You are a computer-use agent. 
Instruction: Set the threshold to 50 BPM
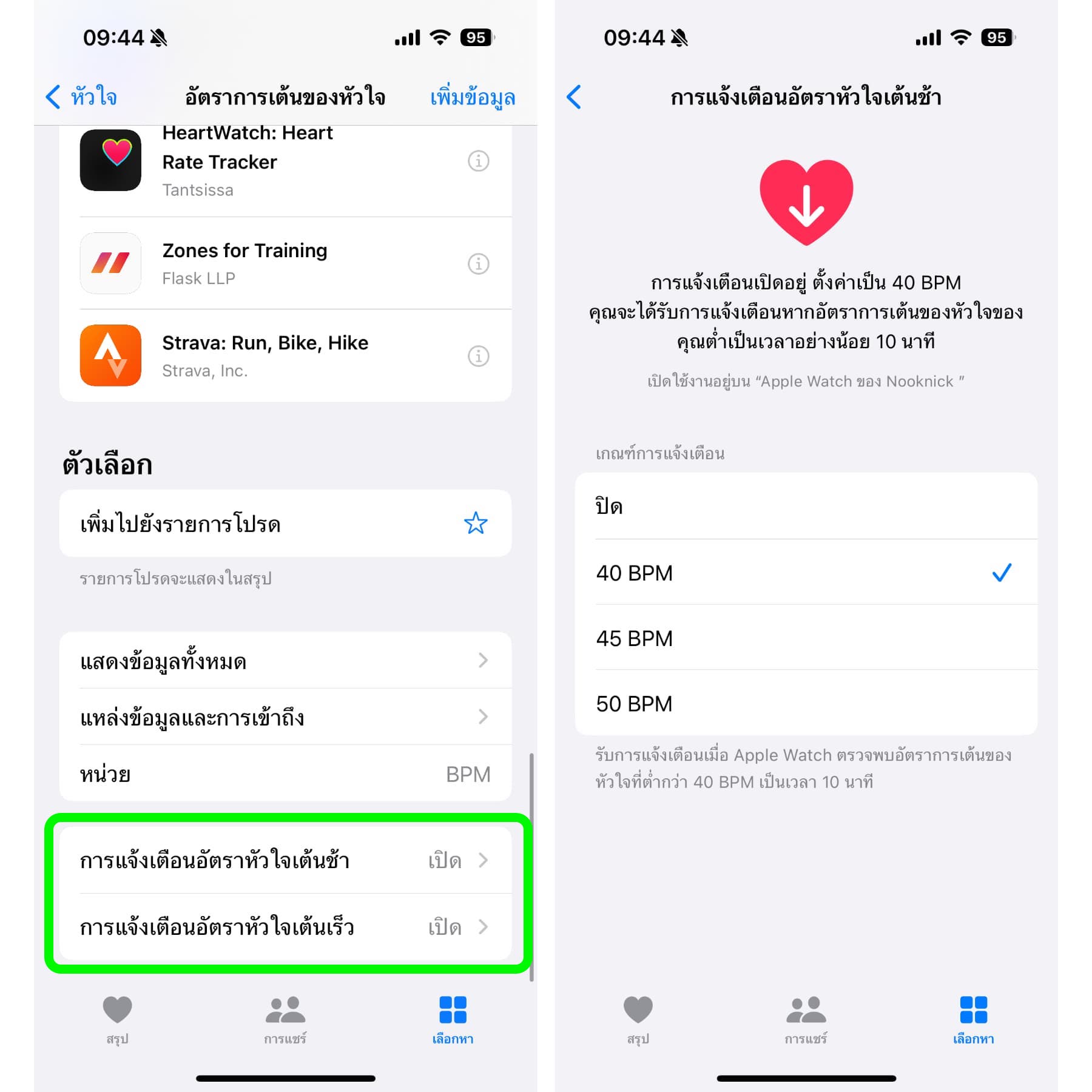(x=806, y=704)
